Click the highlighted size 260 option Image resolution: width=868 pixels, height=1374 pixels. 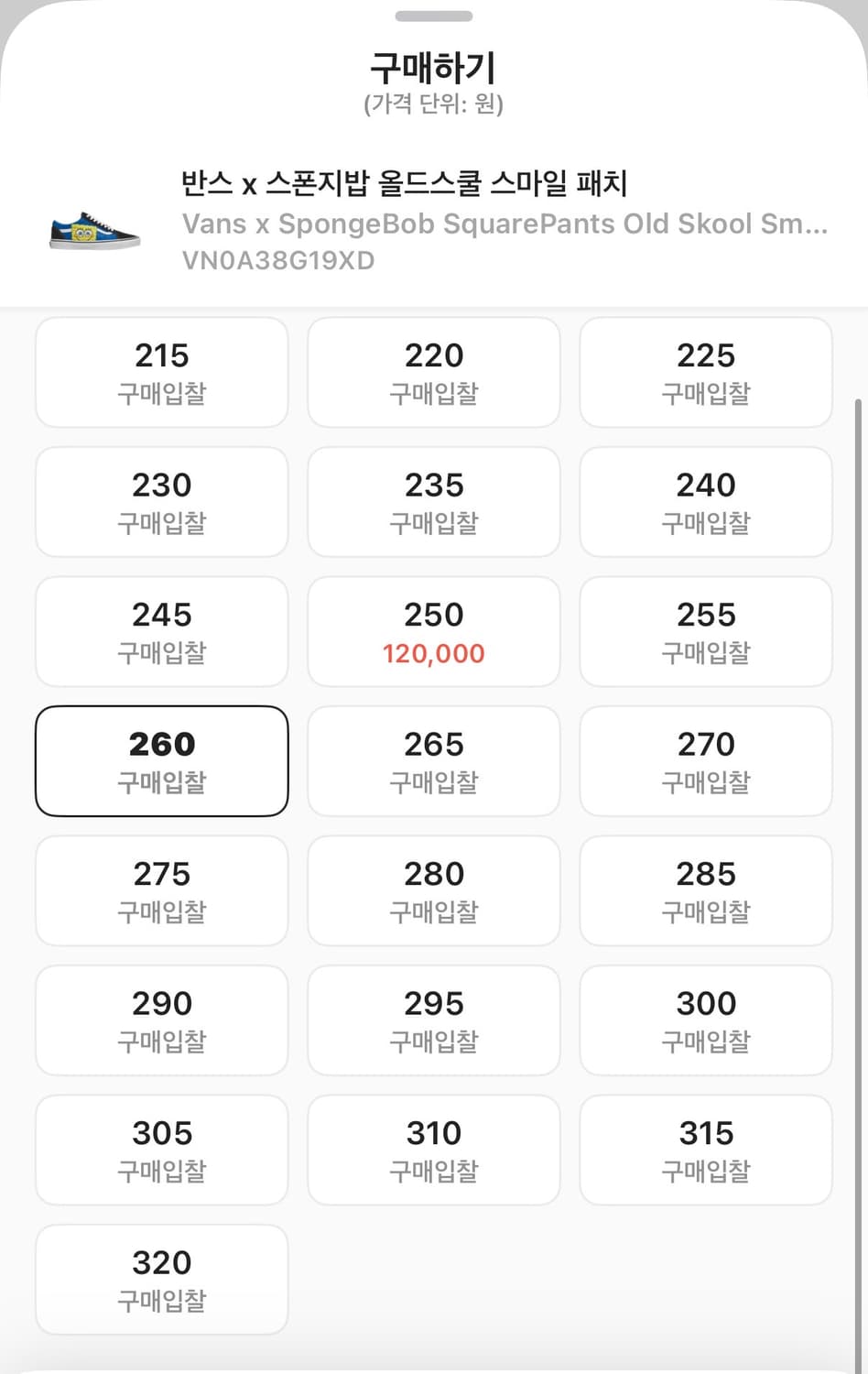(x=161, y=761)
